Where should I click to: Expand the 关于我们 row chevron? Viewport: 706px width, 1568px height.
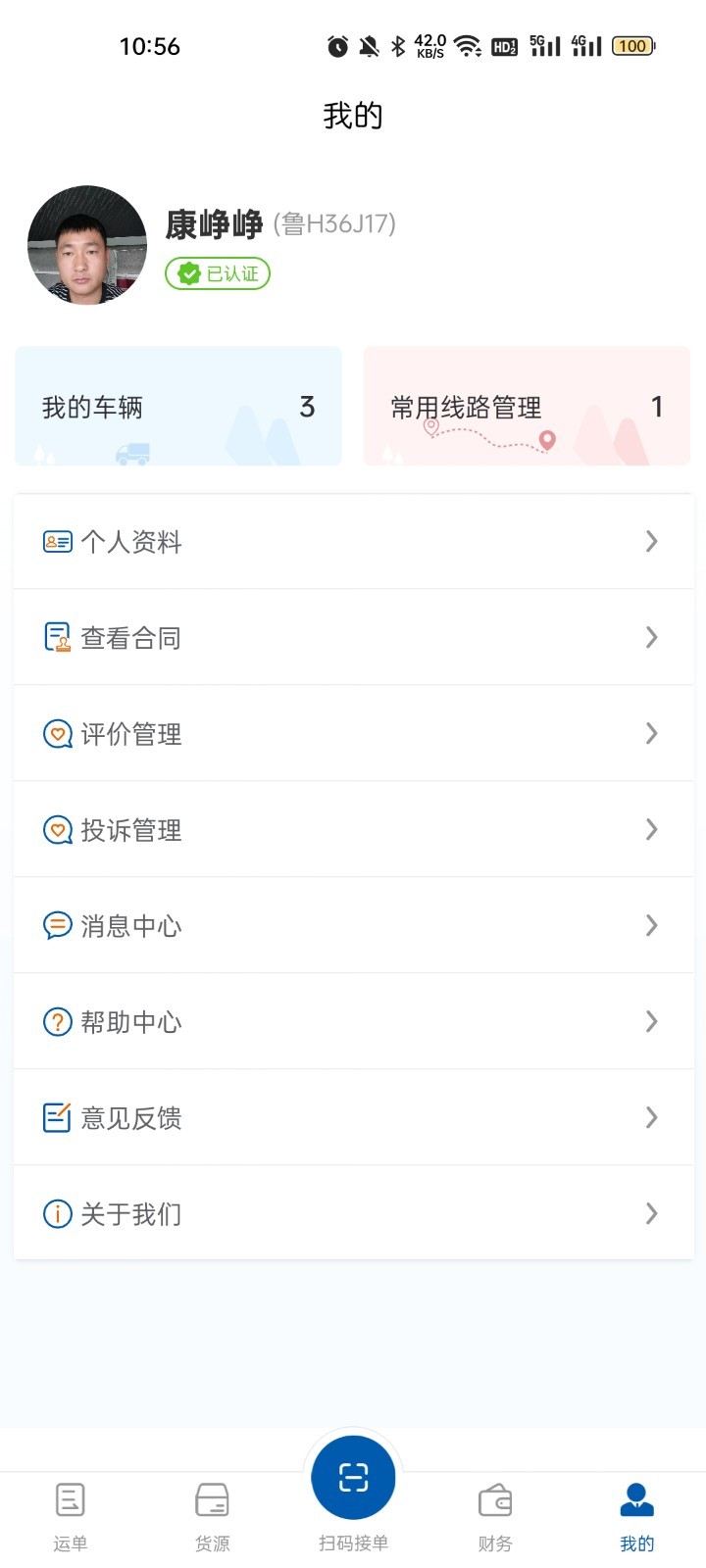coord(651,1213)
